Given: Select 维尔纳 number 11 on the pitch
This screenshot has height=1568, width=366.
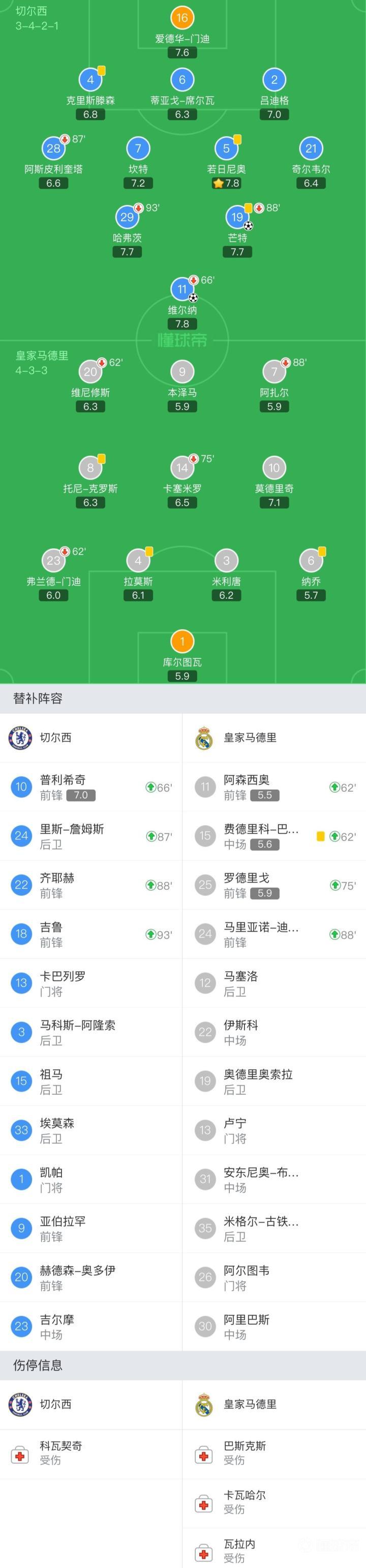Looking at the screenshot, I should pyautogui.click(x=182, y=290).
